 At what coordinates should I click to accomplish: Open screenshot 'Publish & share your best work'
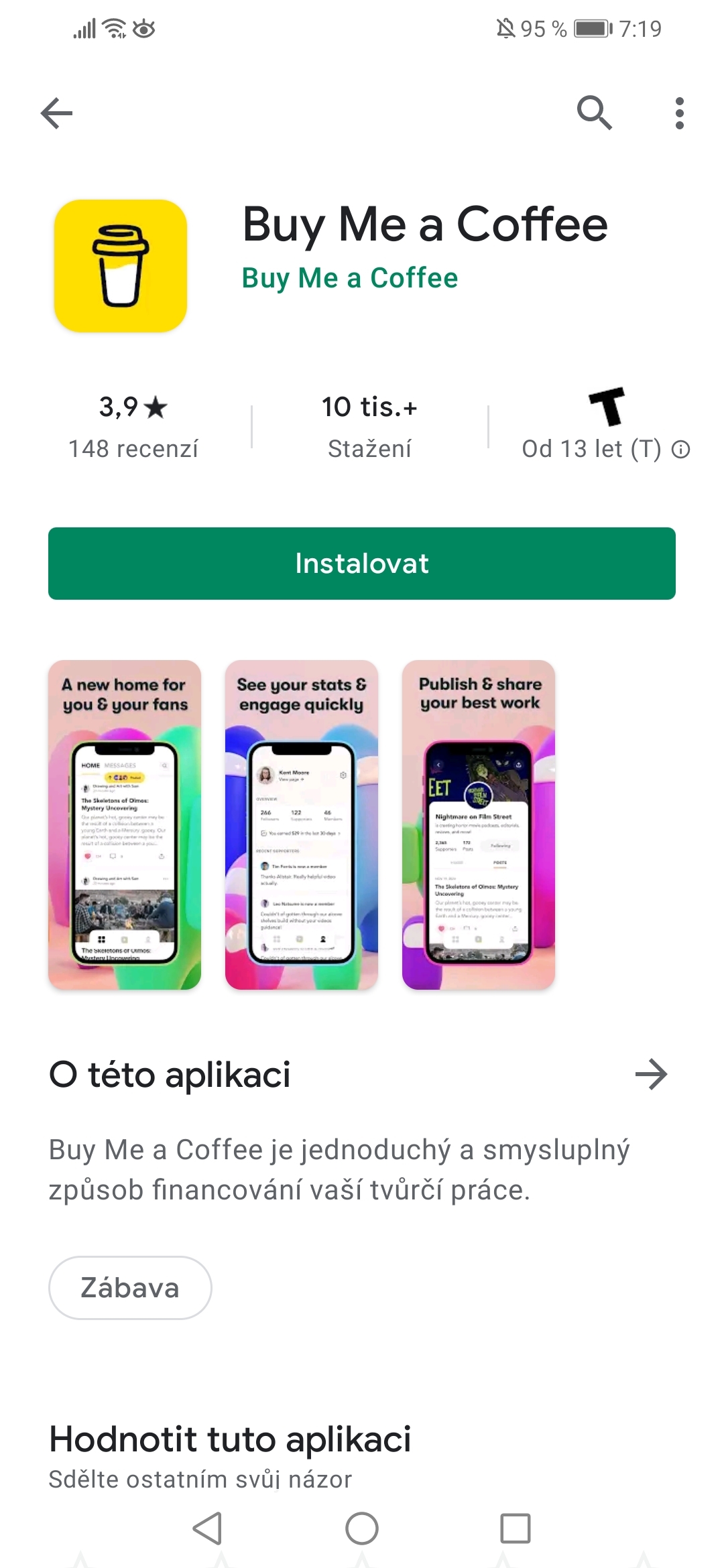click(479, 825)
